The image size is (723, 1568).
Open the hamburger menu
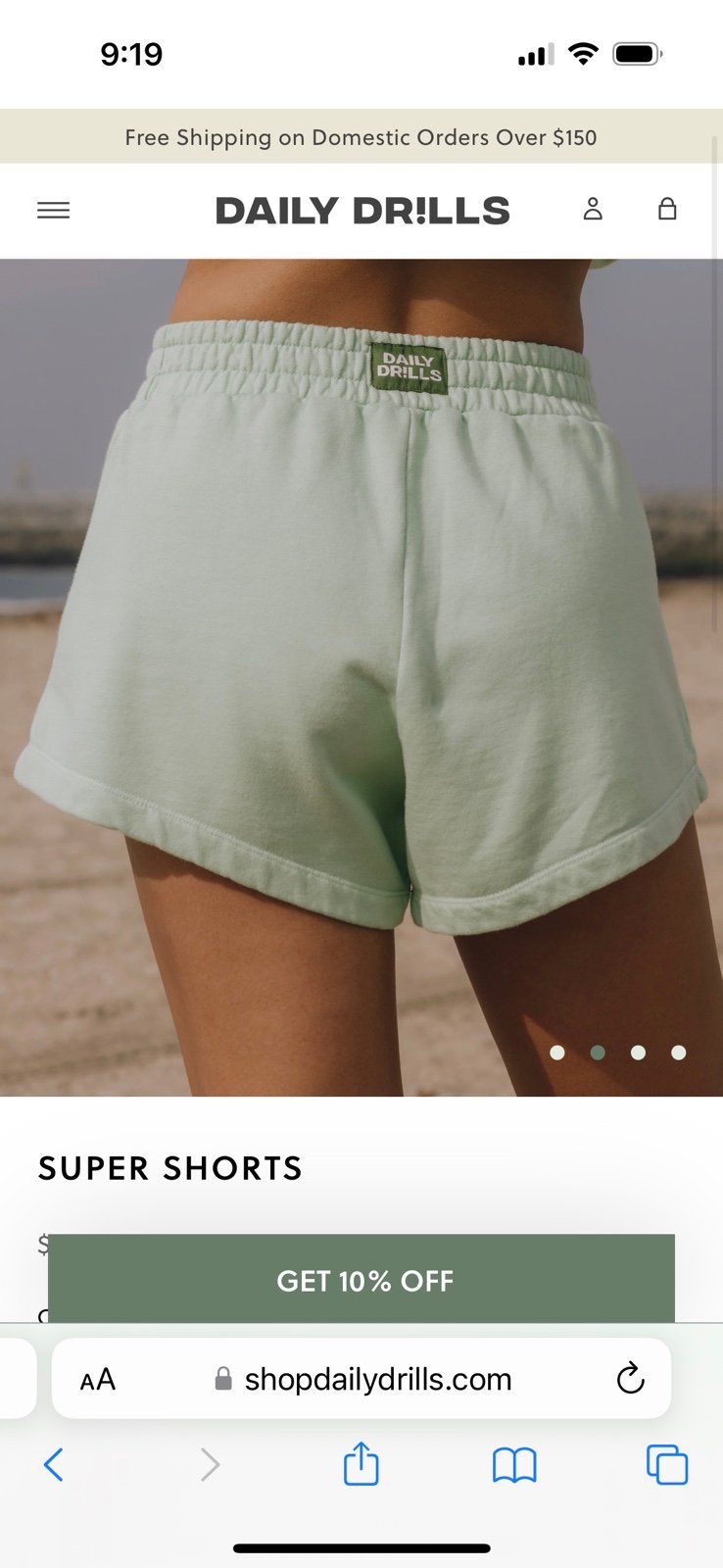point(53,210)
